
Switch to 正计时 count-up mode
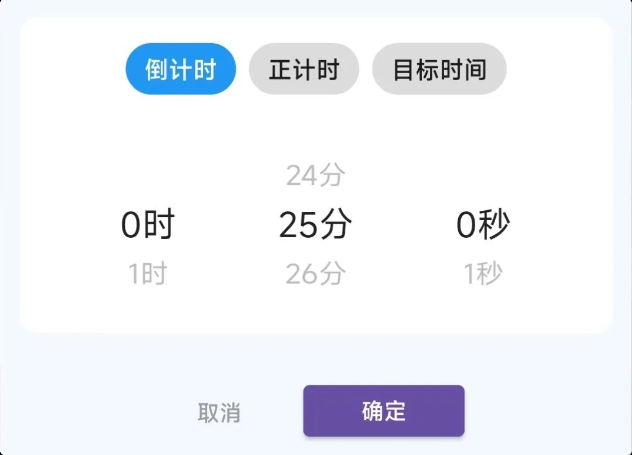pos(304,70)
